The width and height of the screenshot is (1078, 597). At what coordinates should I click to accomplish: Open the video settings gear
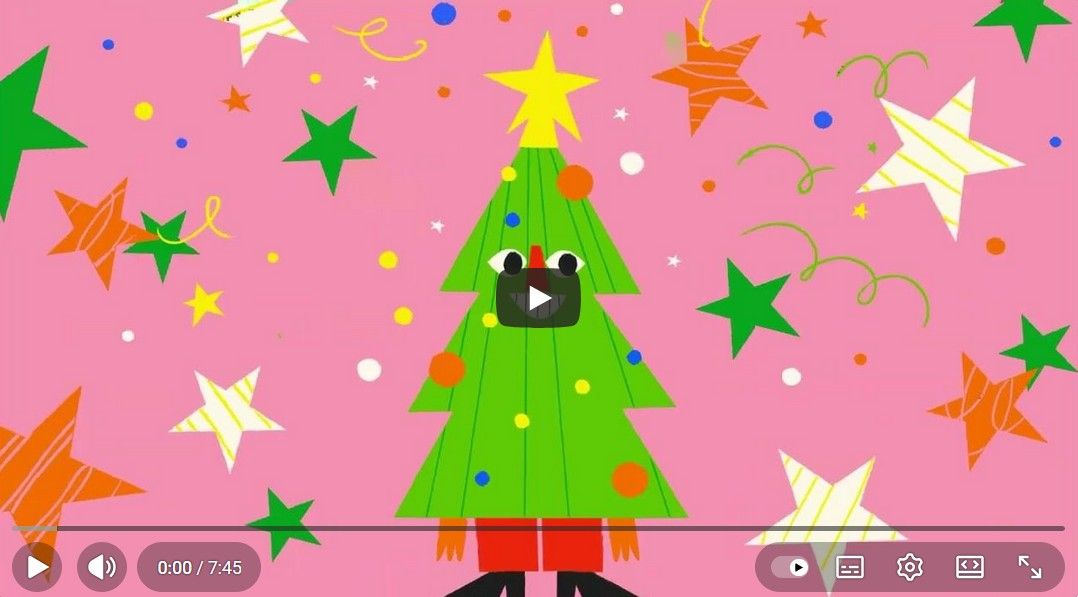click(x=909, y=567)
